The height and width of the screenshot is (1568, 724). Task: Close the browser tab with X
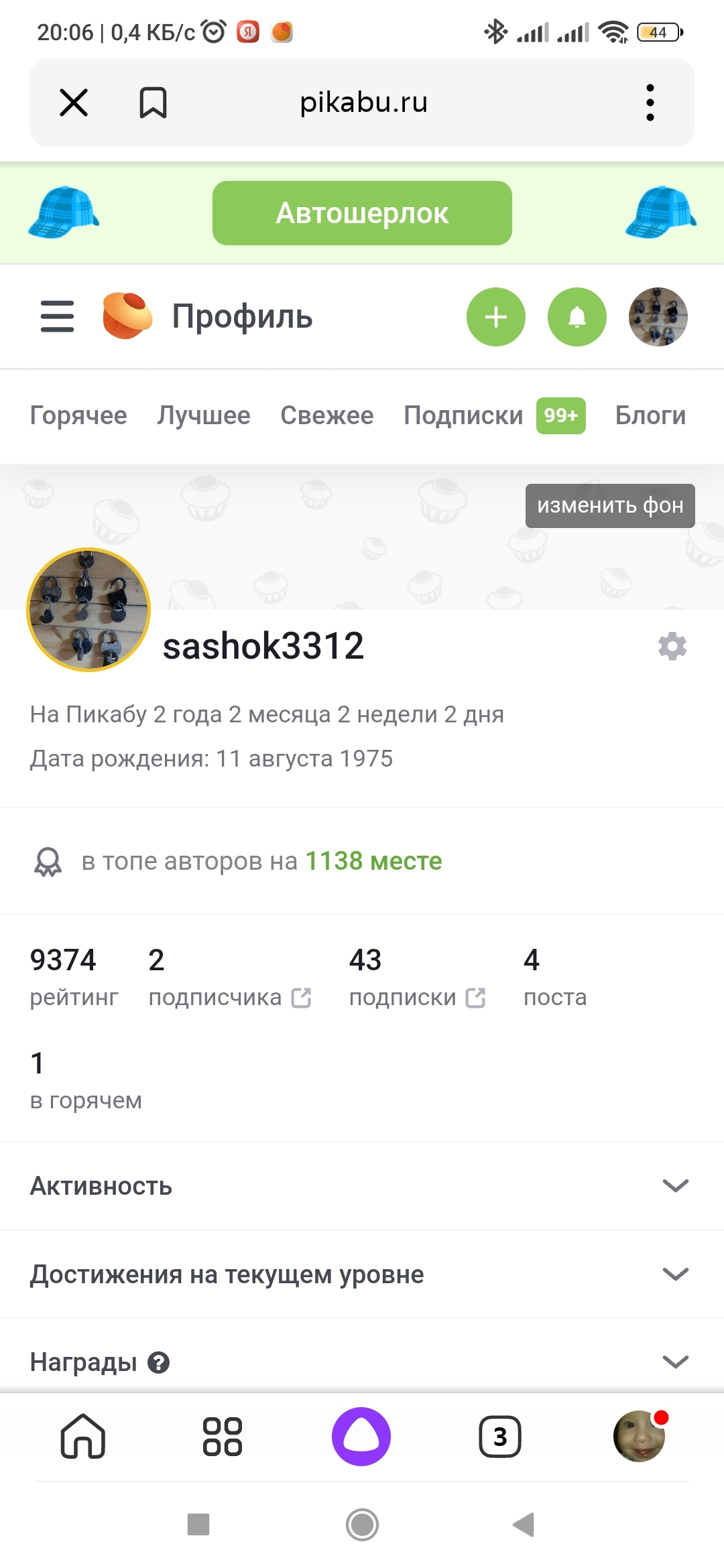(x=74, y=103)
